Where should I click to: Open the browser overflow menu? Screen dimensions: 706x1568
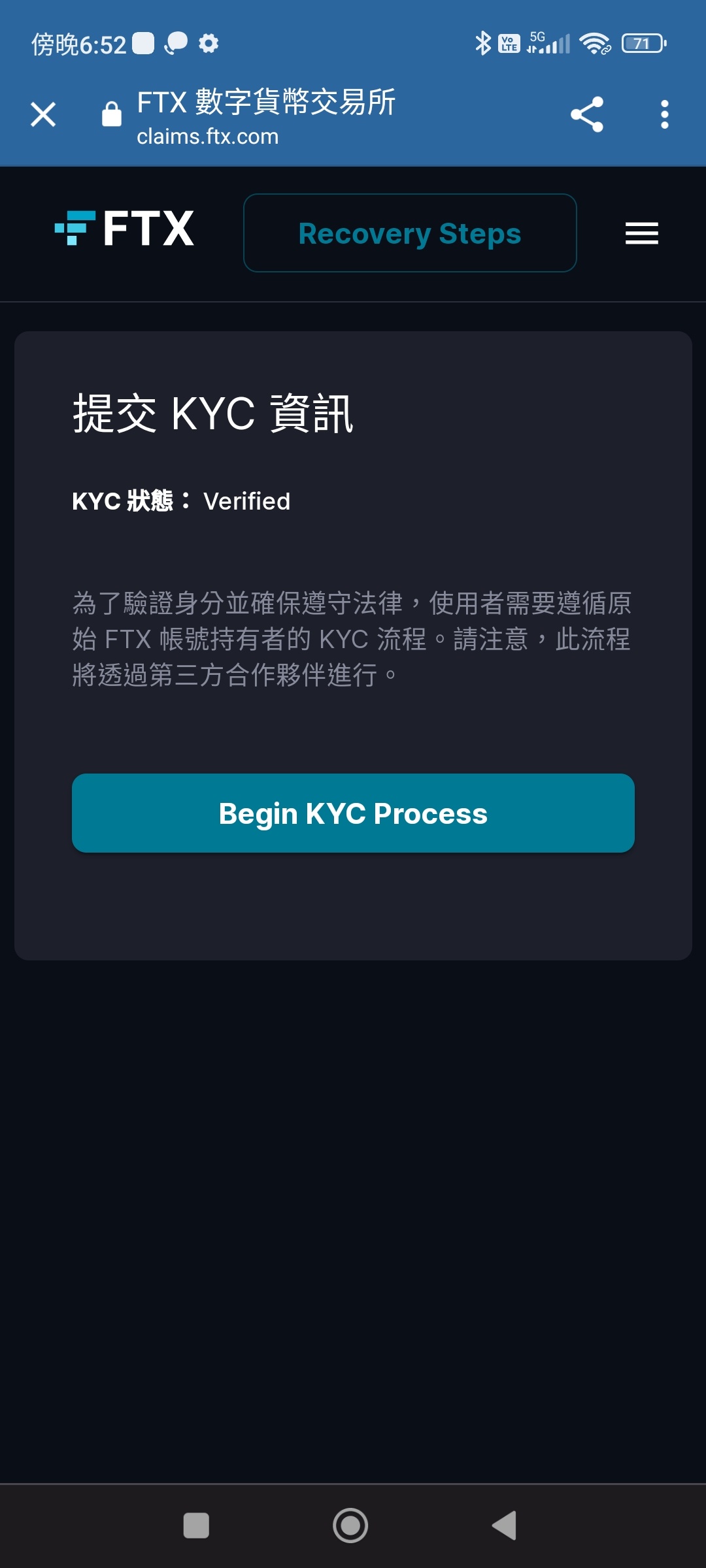pos(664,115)
